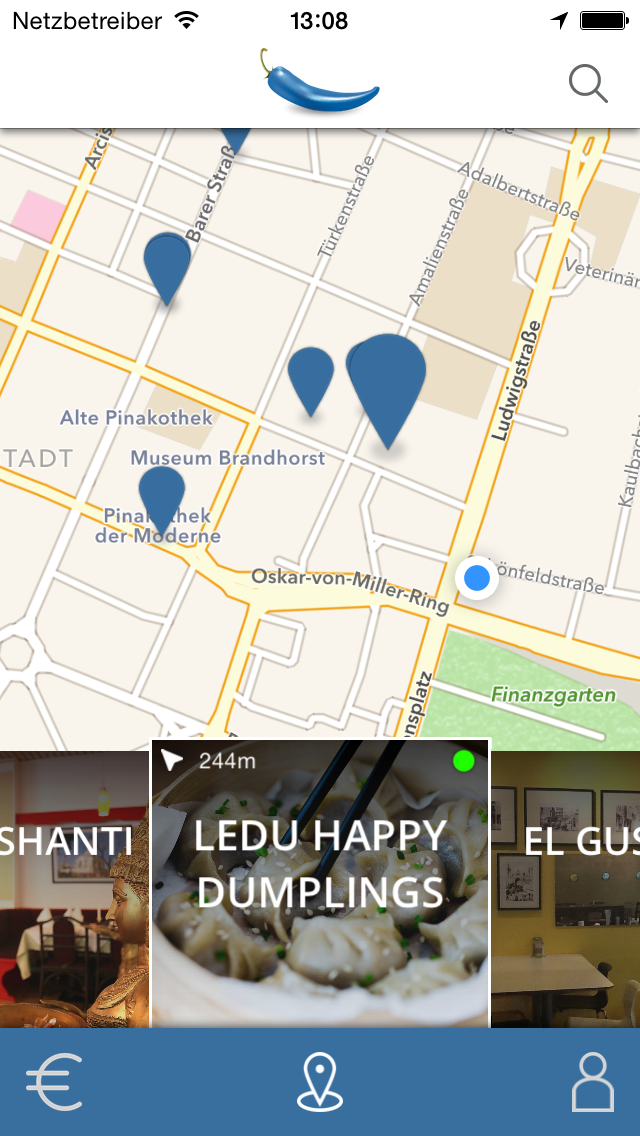
Task: Open the profile tab
Action: (593, 1082)
